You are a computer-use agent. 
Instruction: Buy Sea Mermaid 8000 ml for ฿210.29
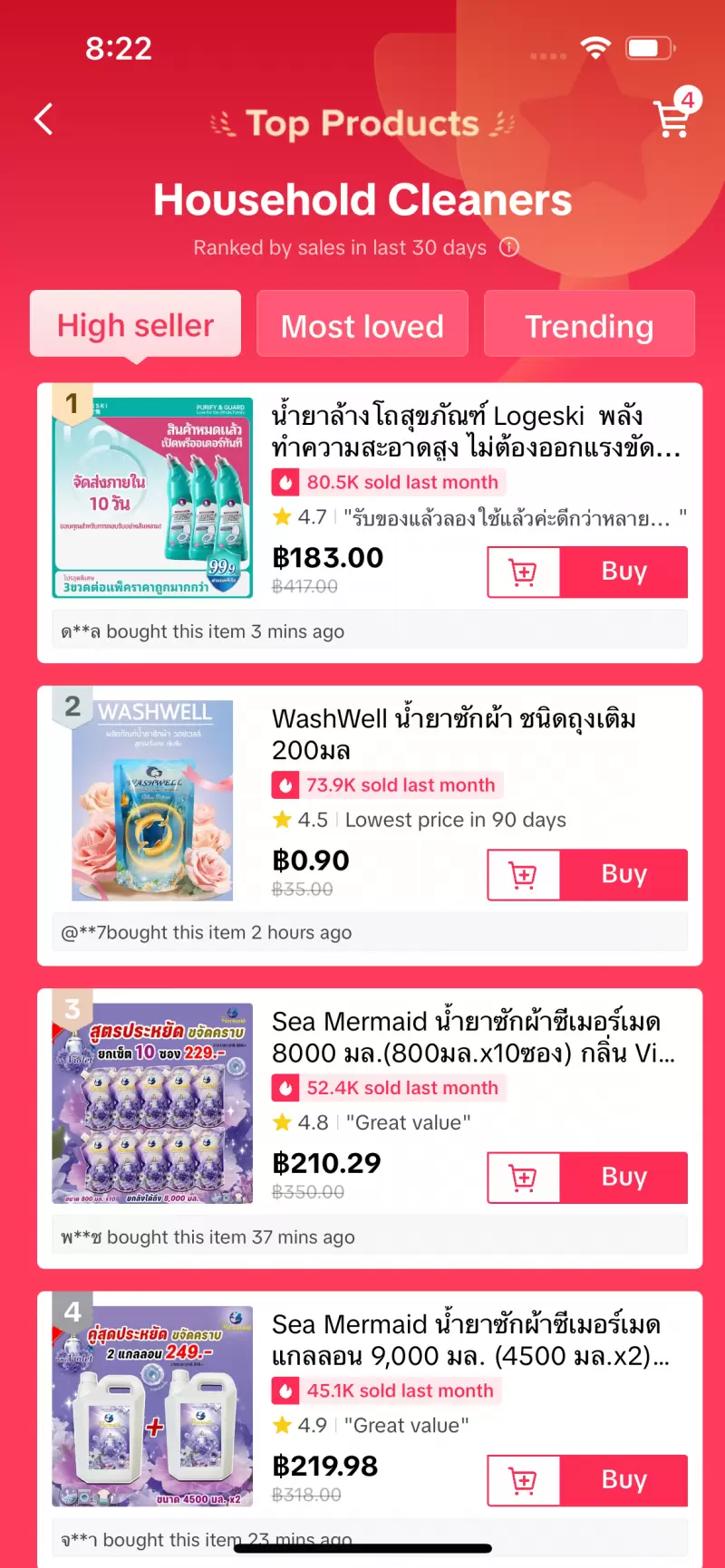click(623, 1178)
